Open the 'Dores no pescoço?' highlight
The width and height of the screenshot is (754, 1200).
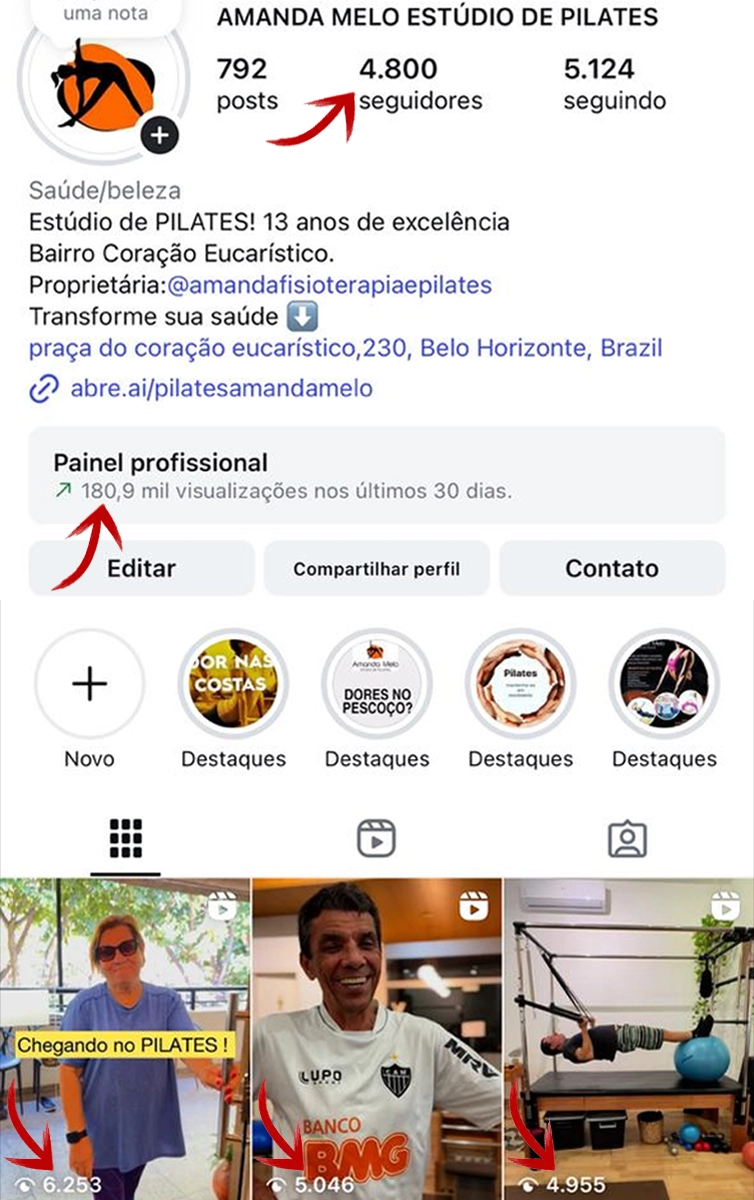[x=377, y=684]
